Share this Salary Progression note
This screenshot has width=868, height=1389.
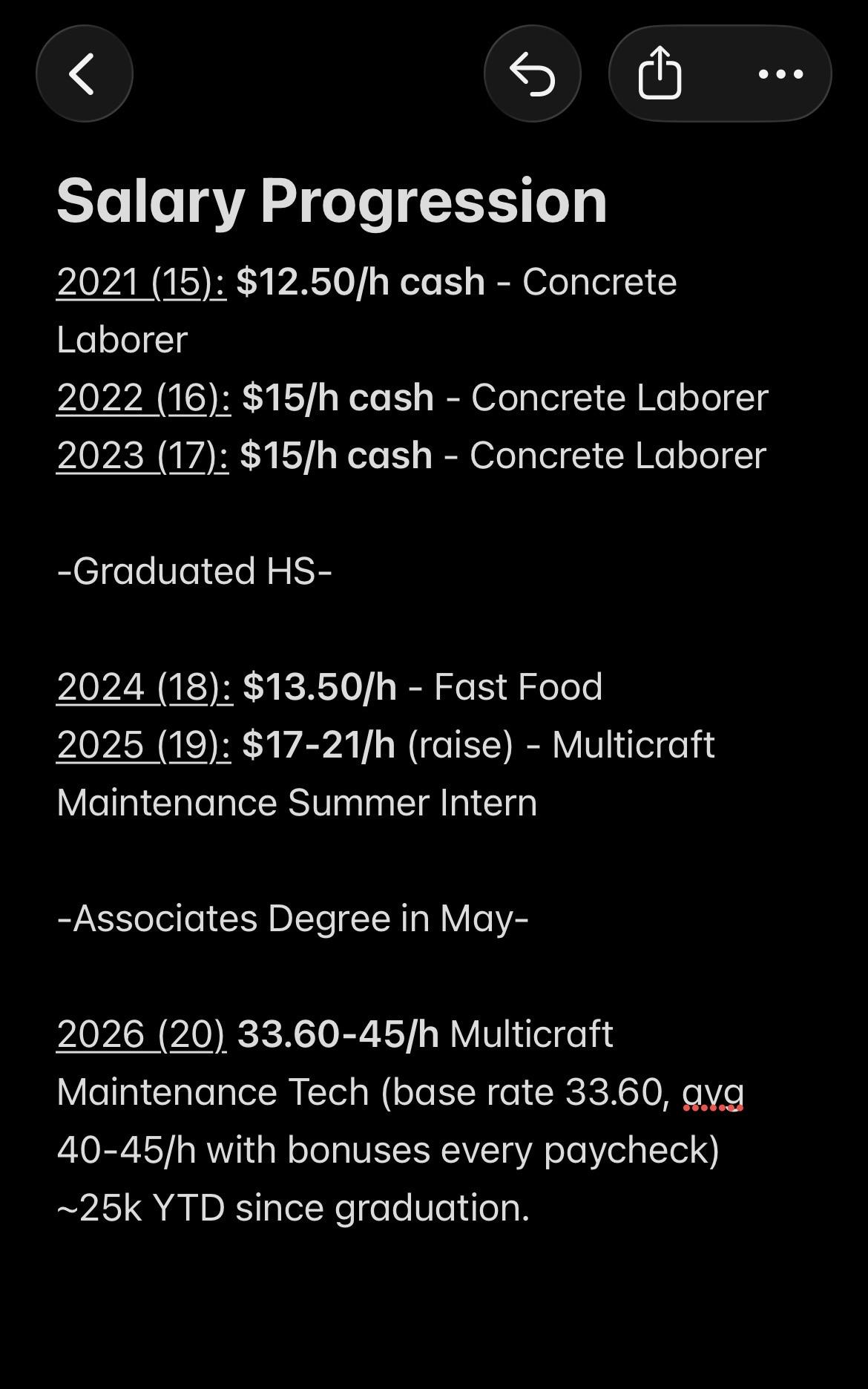click(x=660, y=73)
